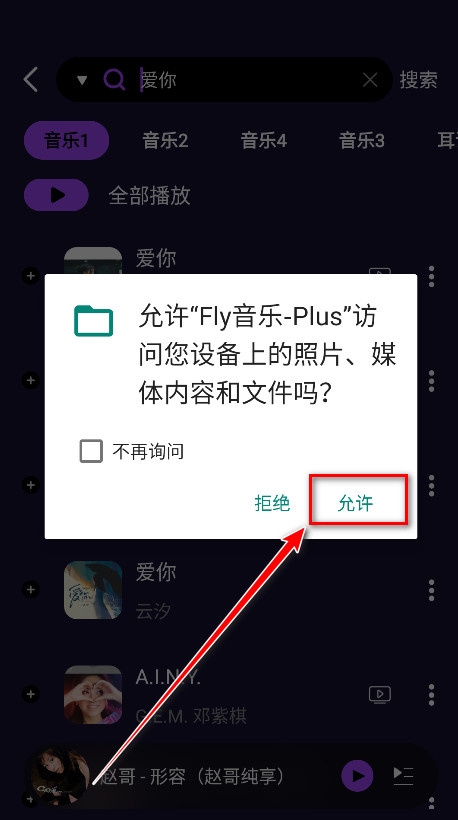Allow Fly音乐-Plus to access files
Screen dimensions: 458x820
(x=356, y=503)
